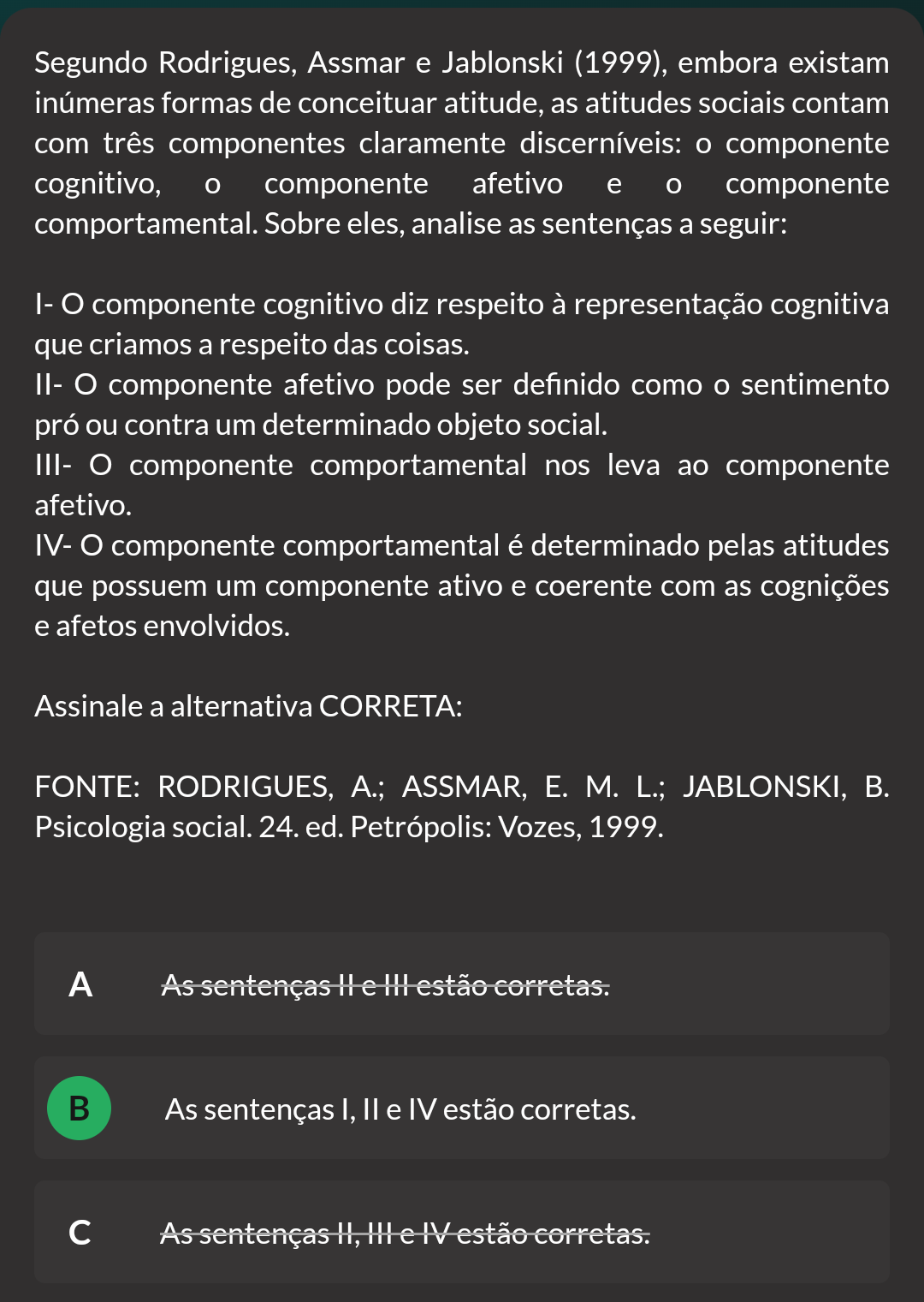Image resolution: width=924 pixels, height=1302 pixels.
Task: Choose option B: sentenças I, II e IV
Action: [400, 1109]
